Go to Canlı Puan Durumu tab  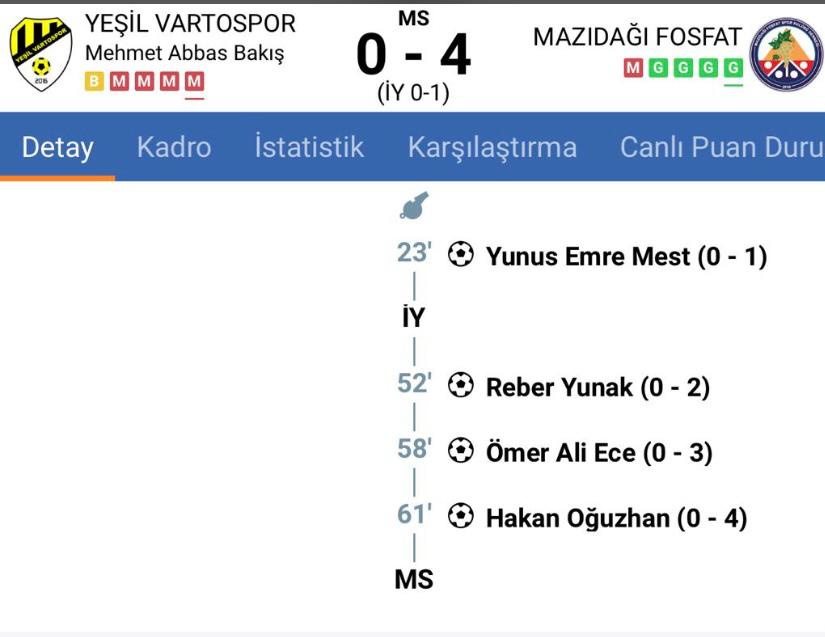coord(721,148)
